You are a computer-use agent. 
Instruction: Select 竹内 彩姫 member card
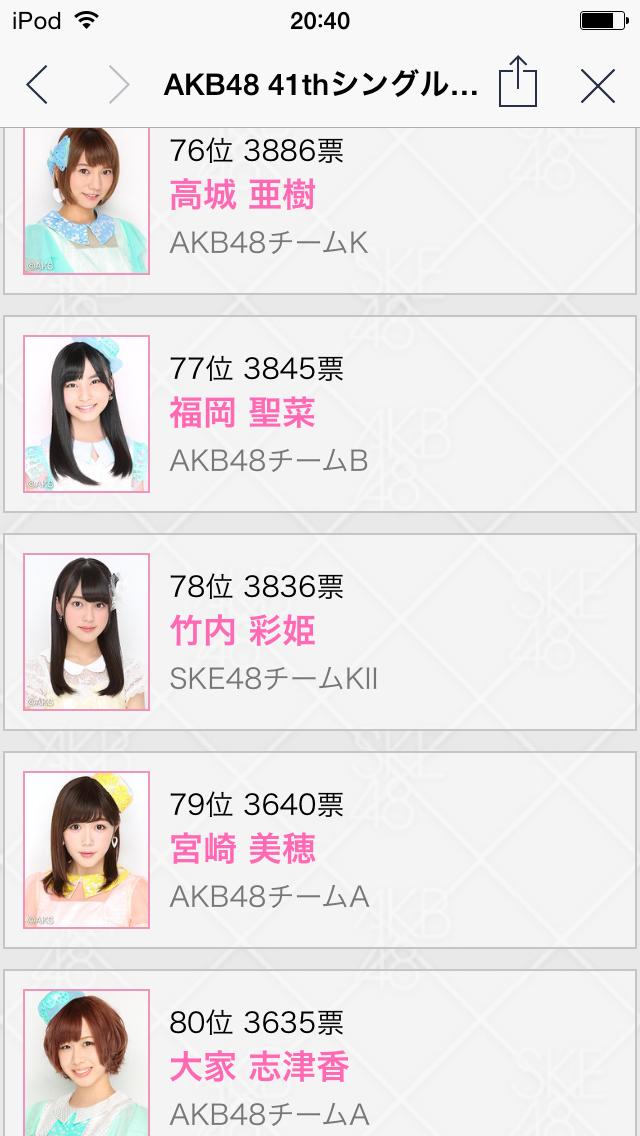320,632
